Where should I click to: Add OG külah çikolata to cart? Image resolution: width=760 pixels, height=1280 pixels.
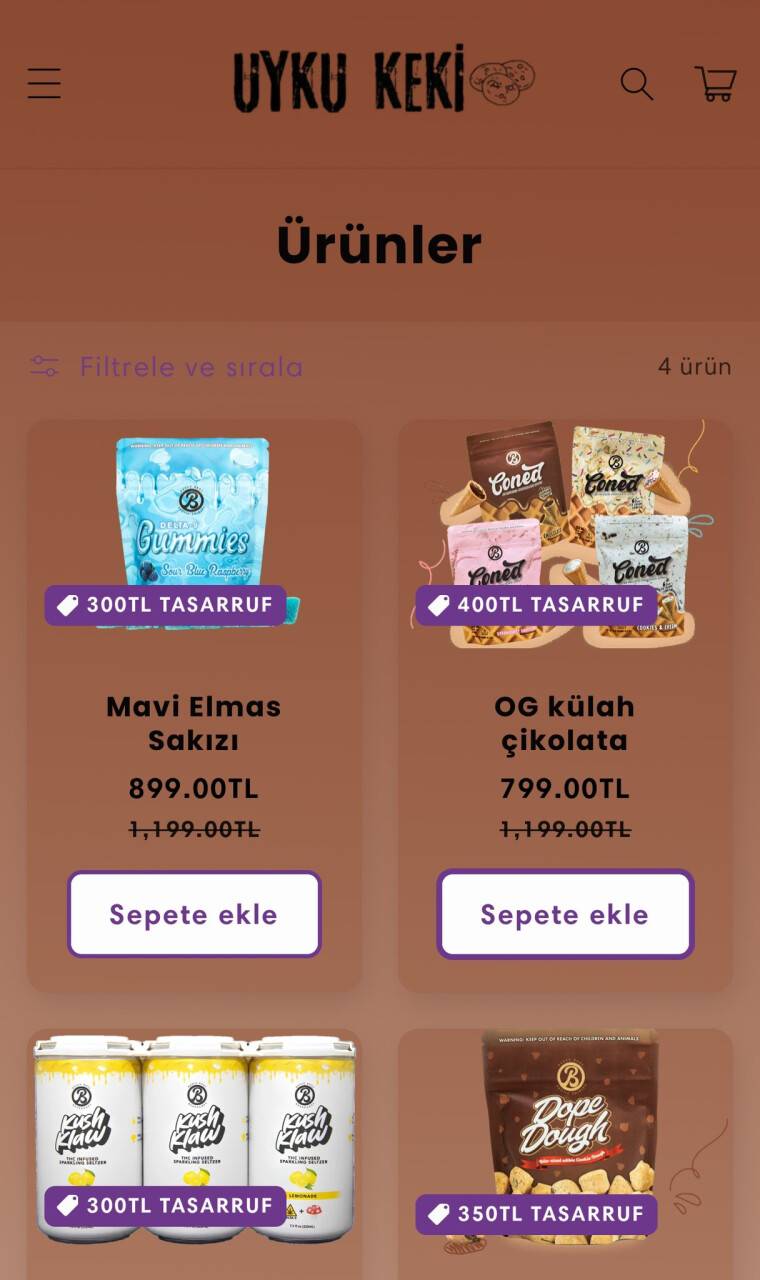coord(564,914)
